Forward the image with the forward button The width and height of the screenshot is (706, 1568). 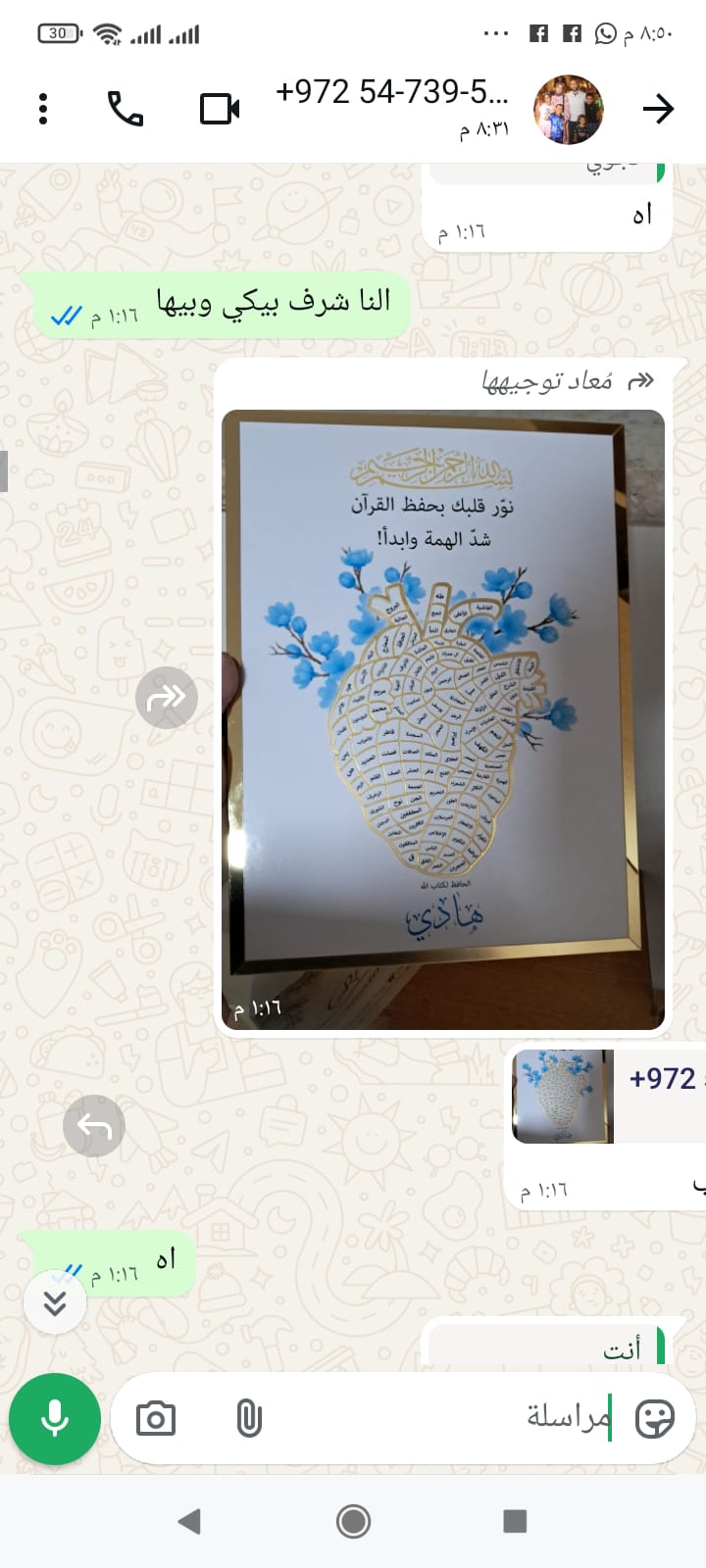[167, 698]
